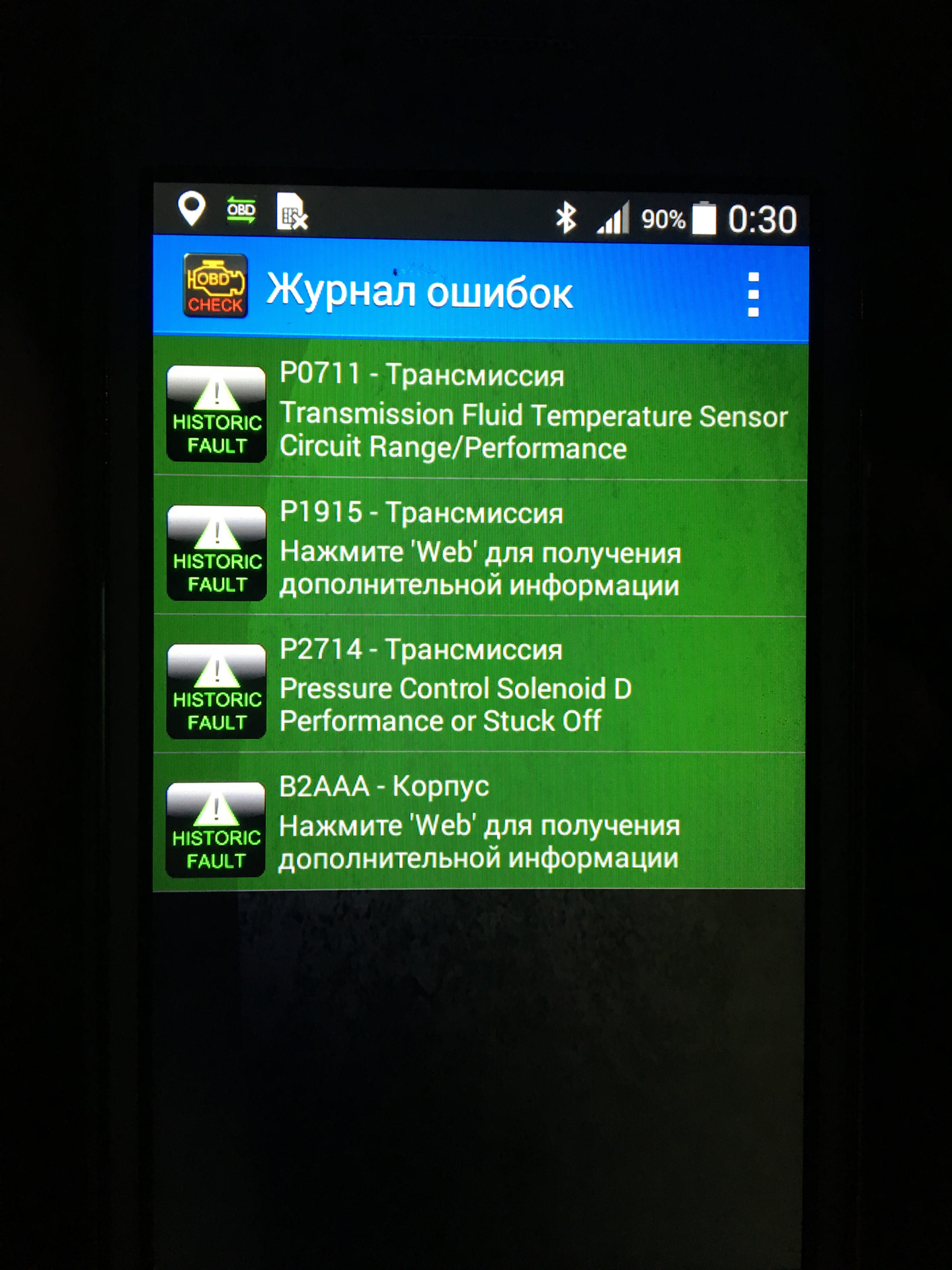The image size is (952, 1270).
Task: Open the P0711 transmission fault entry
Action: pos(479,411)
